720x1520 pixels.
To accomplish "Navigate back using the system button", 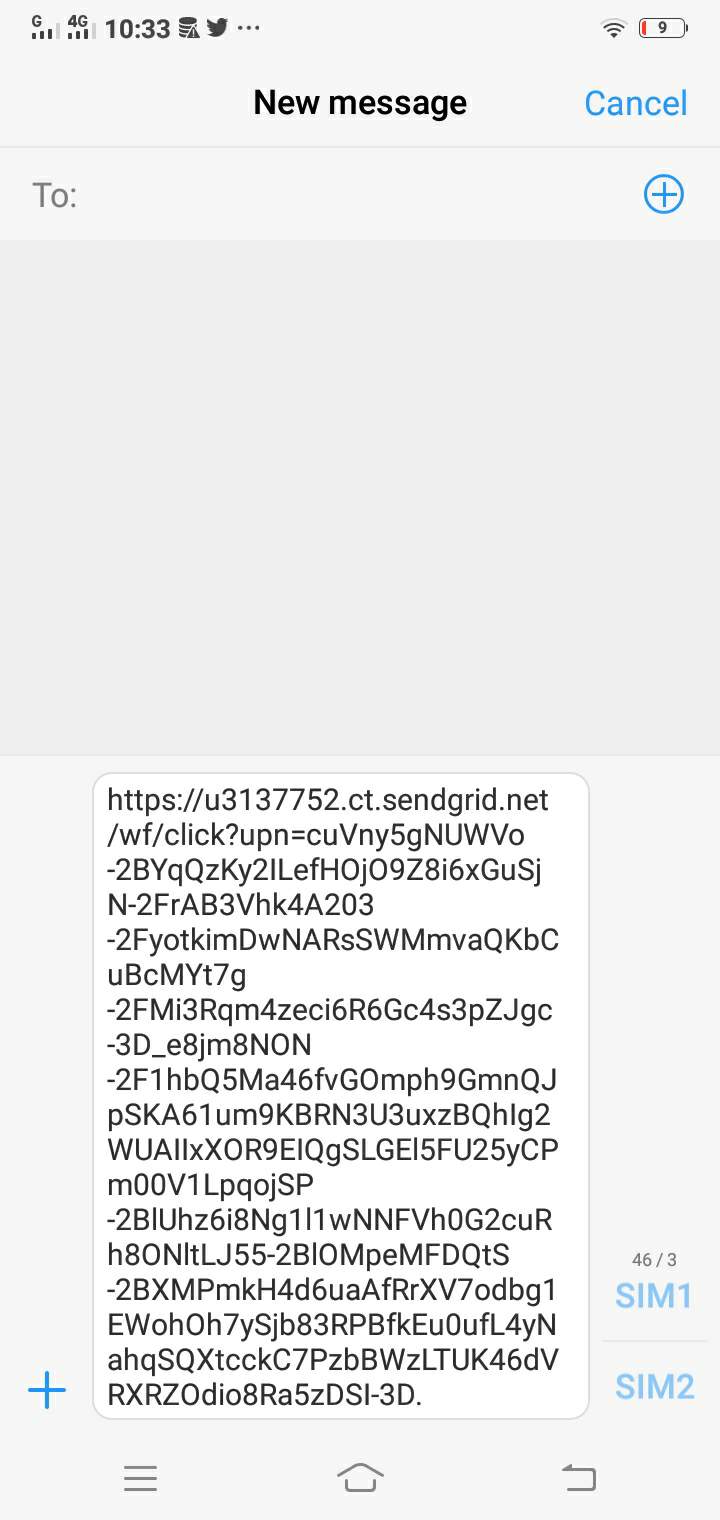I will [x=578, y=1477].
